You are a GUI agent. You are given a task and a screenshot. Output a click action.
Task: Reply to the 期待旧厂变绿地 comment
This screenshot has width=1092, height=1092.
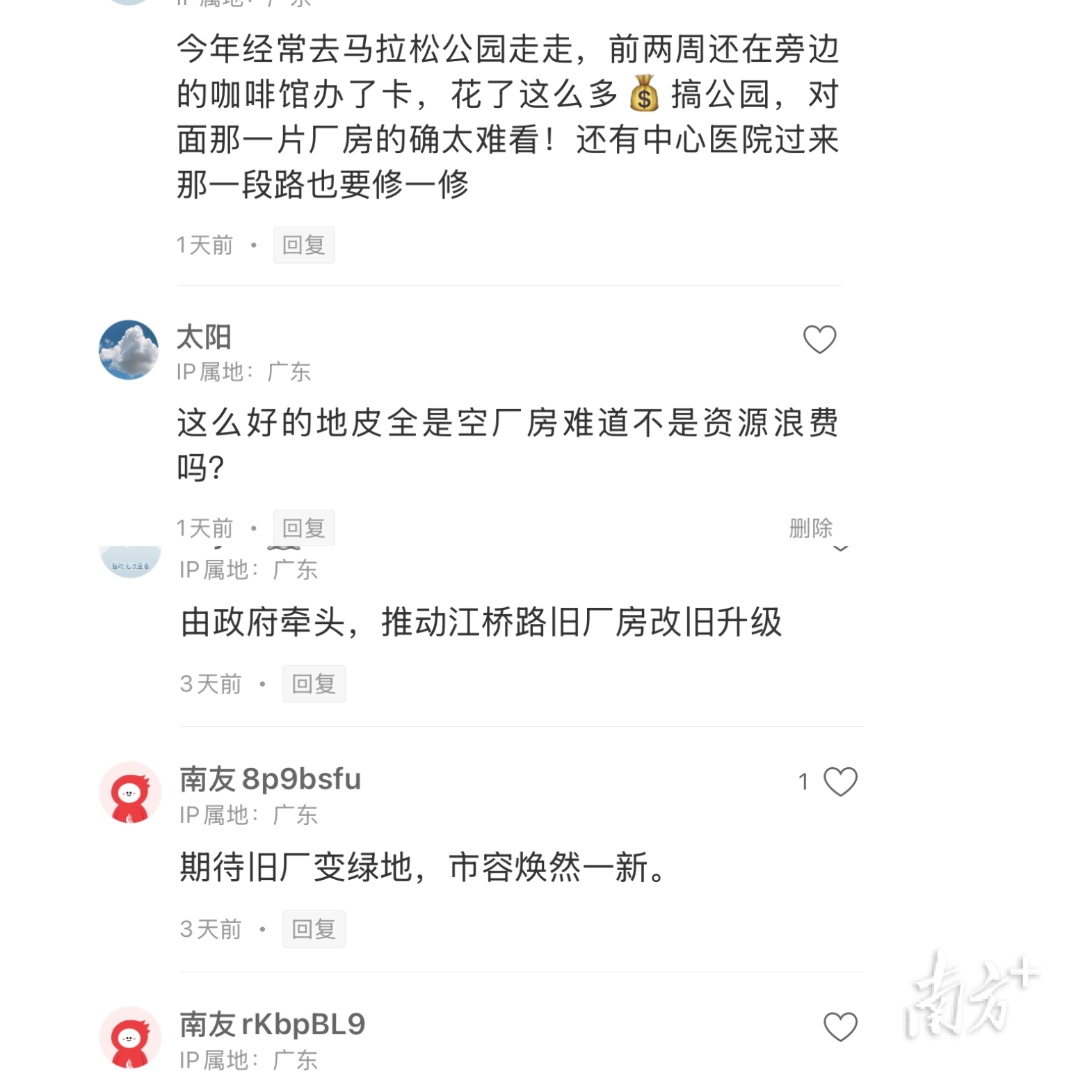tap(314, 929)
